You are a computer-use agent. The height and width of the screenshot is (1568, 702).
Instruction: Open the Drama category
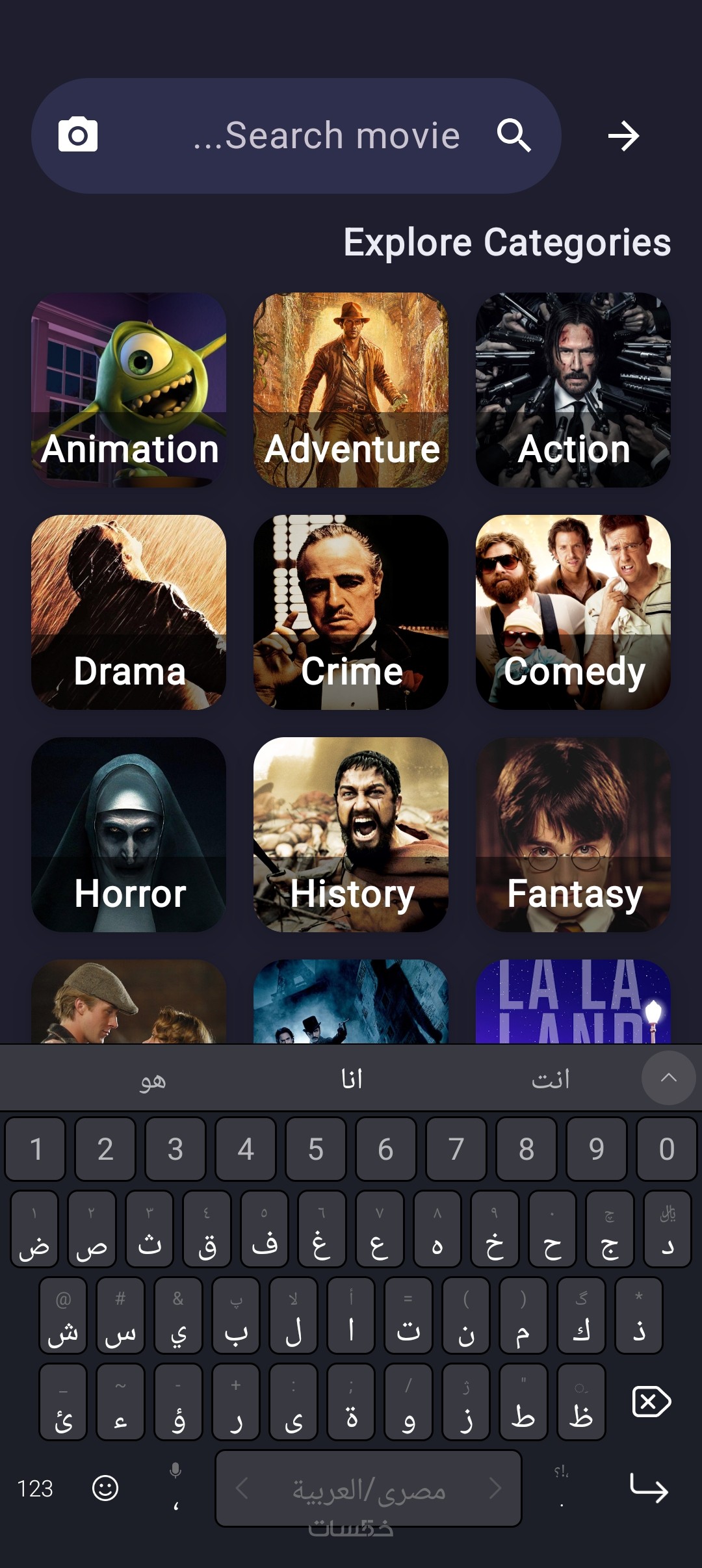(129, 612)
